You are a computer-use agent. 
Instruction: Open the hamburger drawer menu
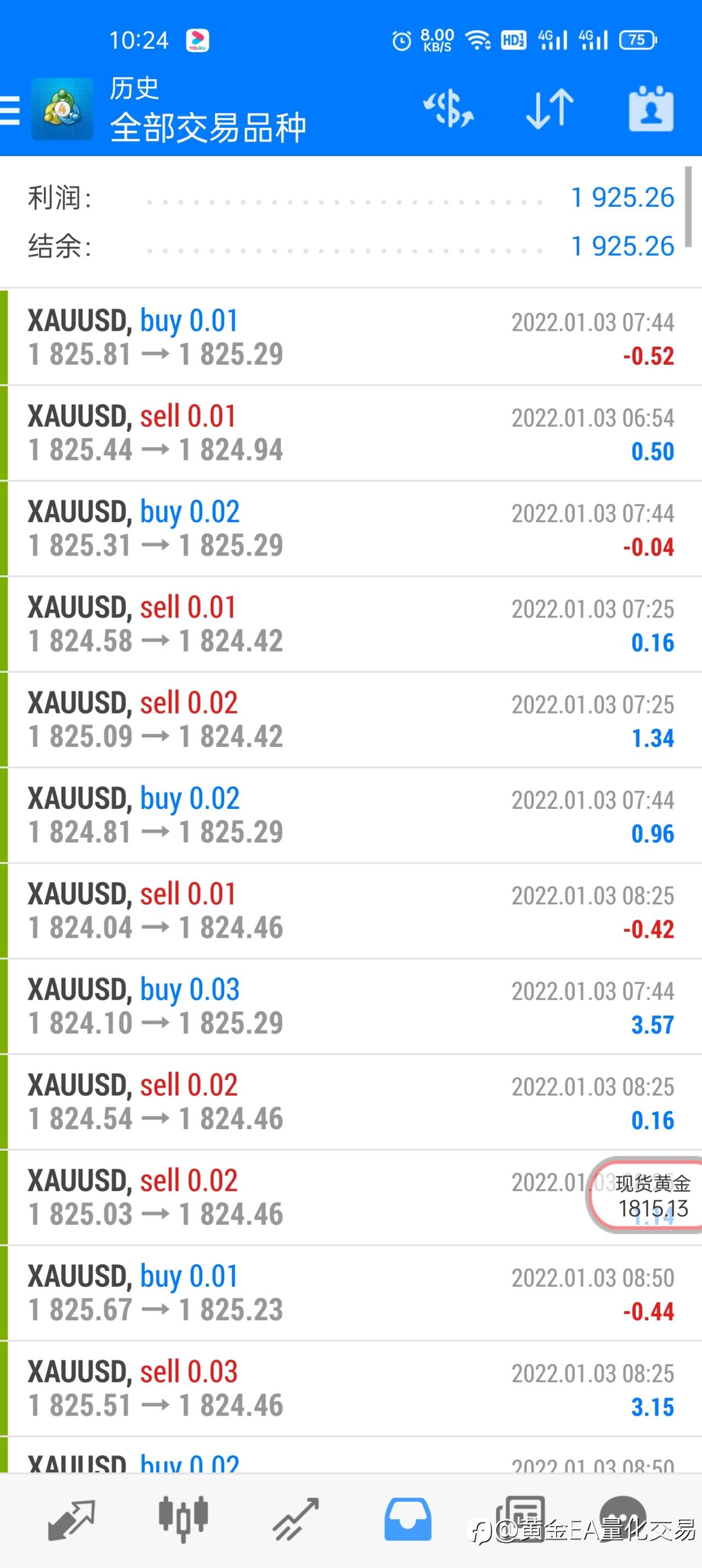pyautogui.click(x=10, y=110)
